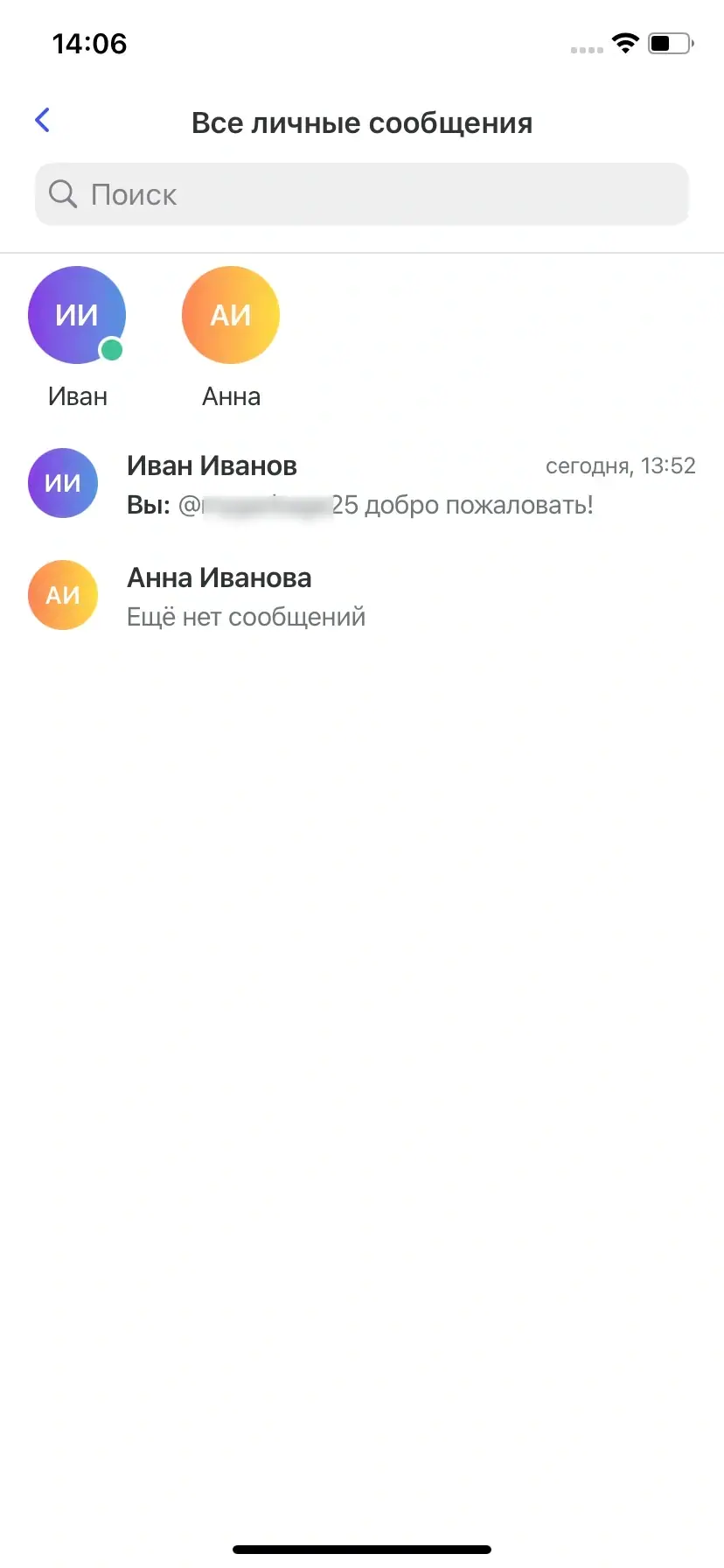Open the Поиск search field

[x=362, y=194]
